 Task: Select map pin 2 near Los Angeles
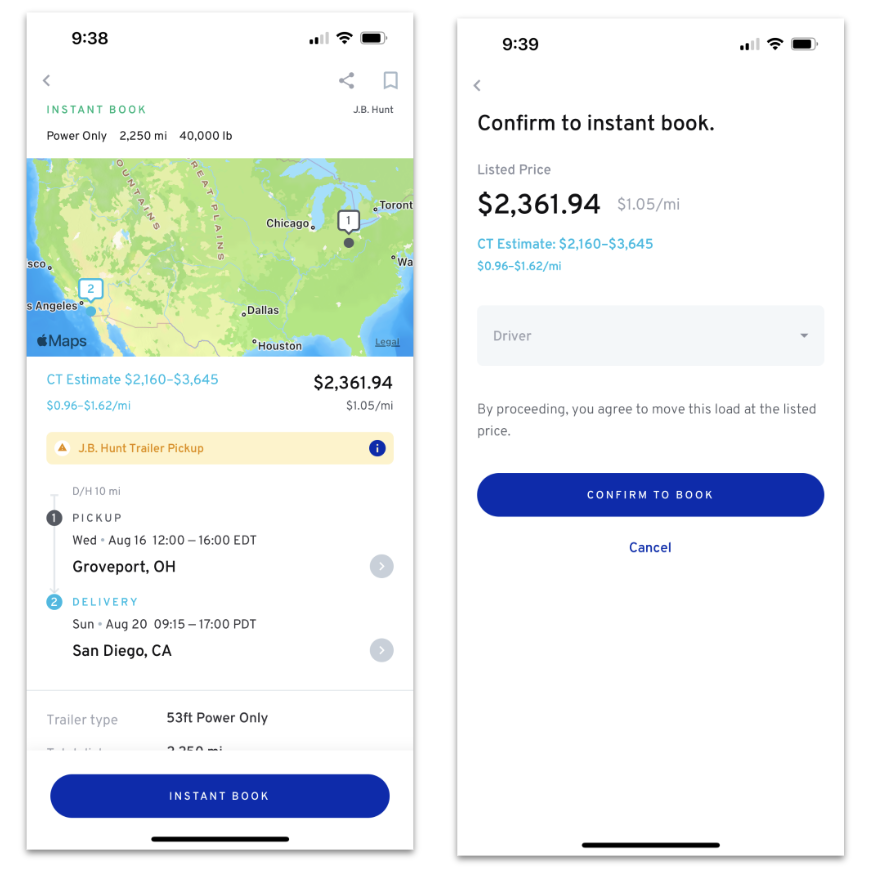[90, 291]
